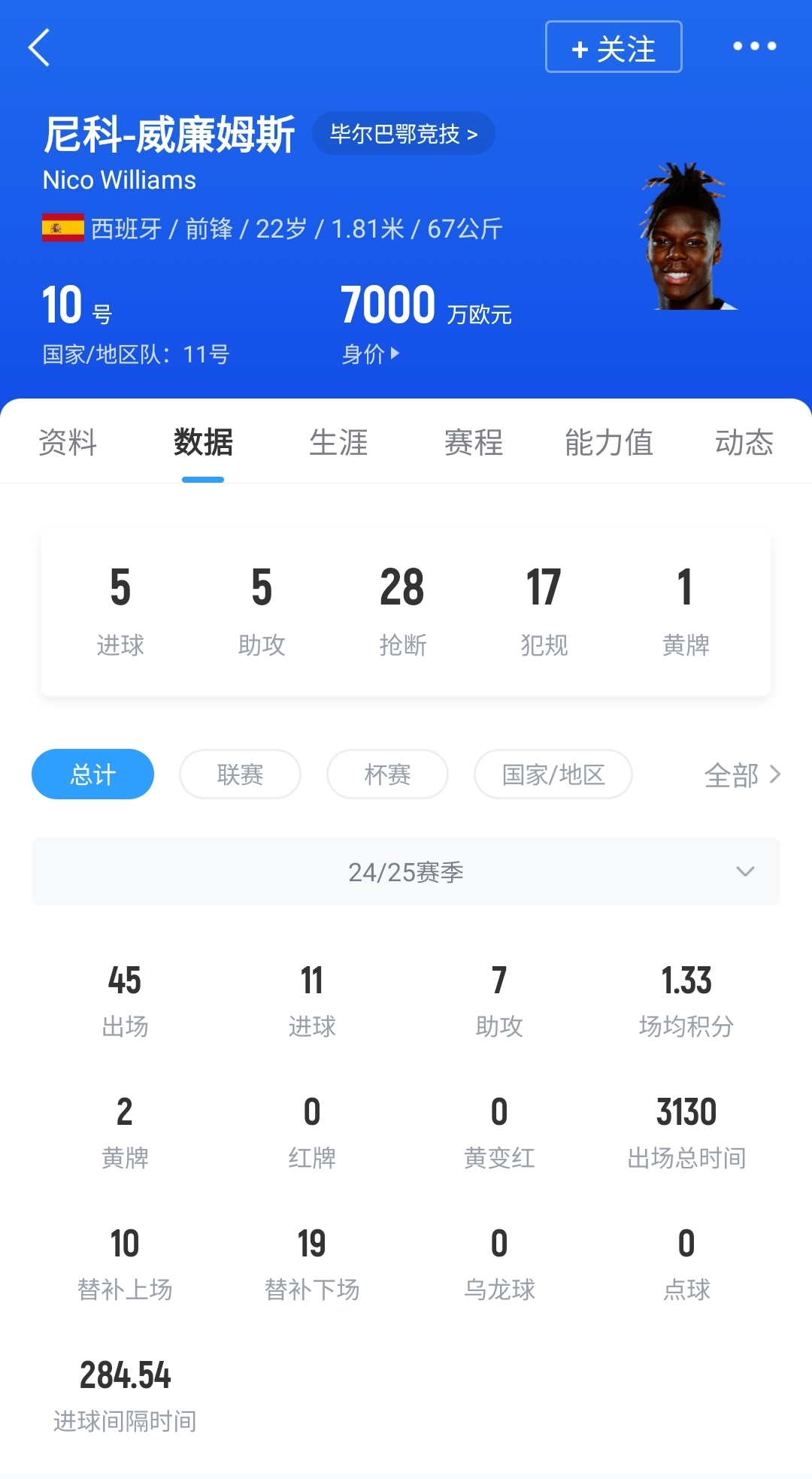Switch to the 动态 tab

click(x=744, y=442)
